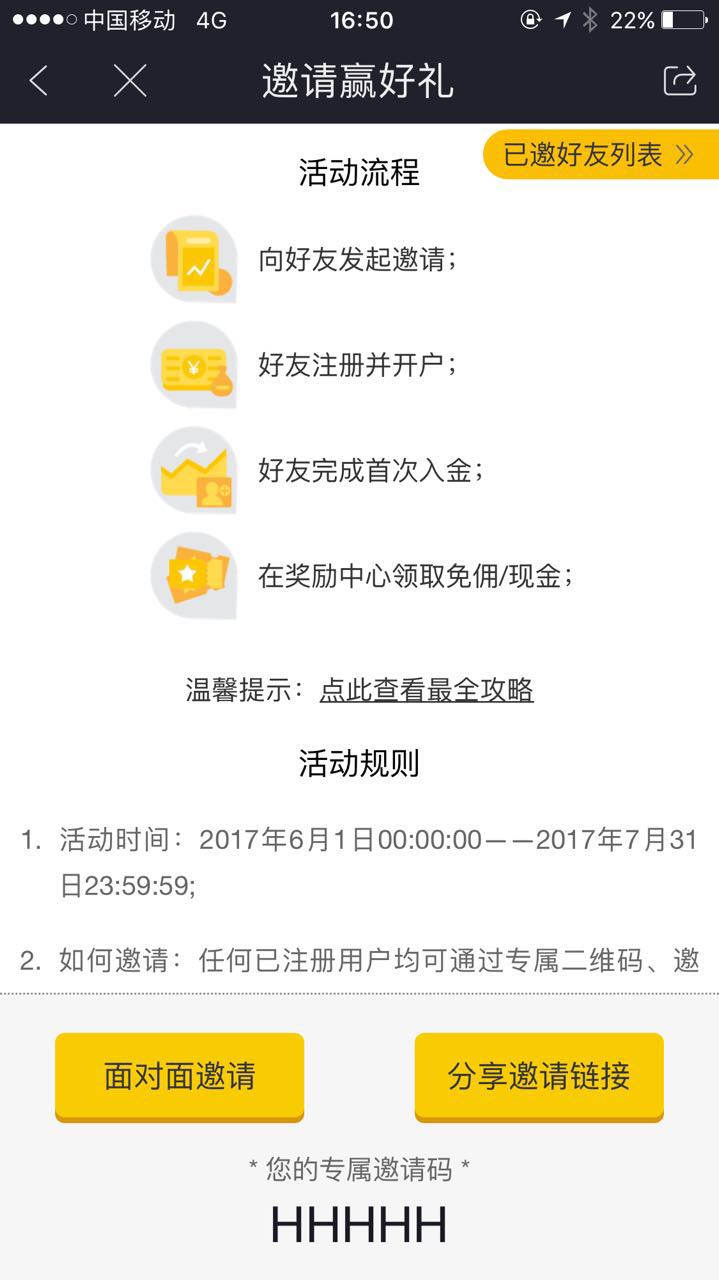Select 分享邀请链接 to share the invite link

(539, 1076)
